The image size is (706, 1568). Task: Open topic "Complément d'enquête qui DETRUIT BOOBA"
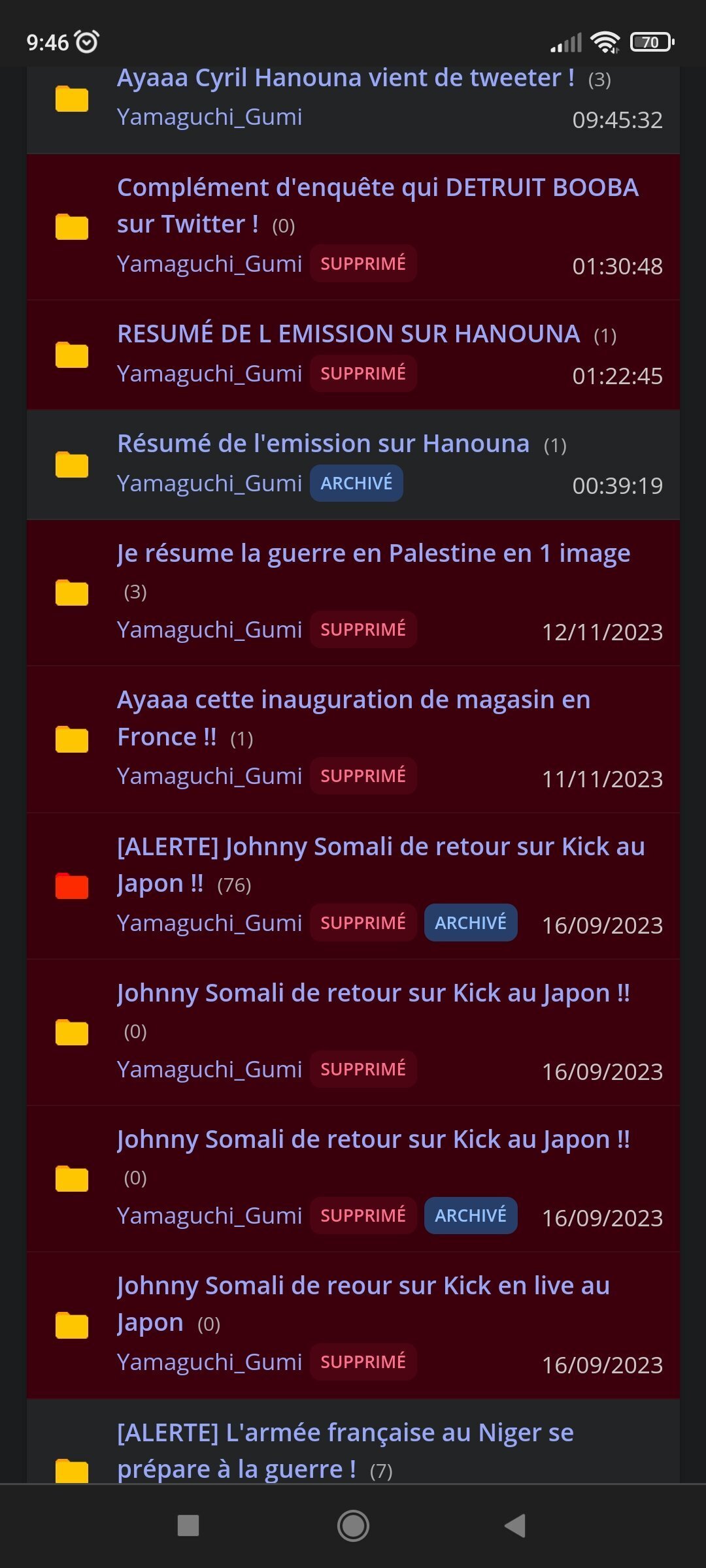click(x=378, y=206)
